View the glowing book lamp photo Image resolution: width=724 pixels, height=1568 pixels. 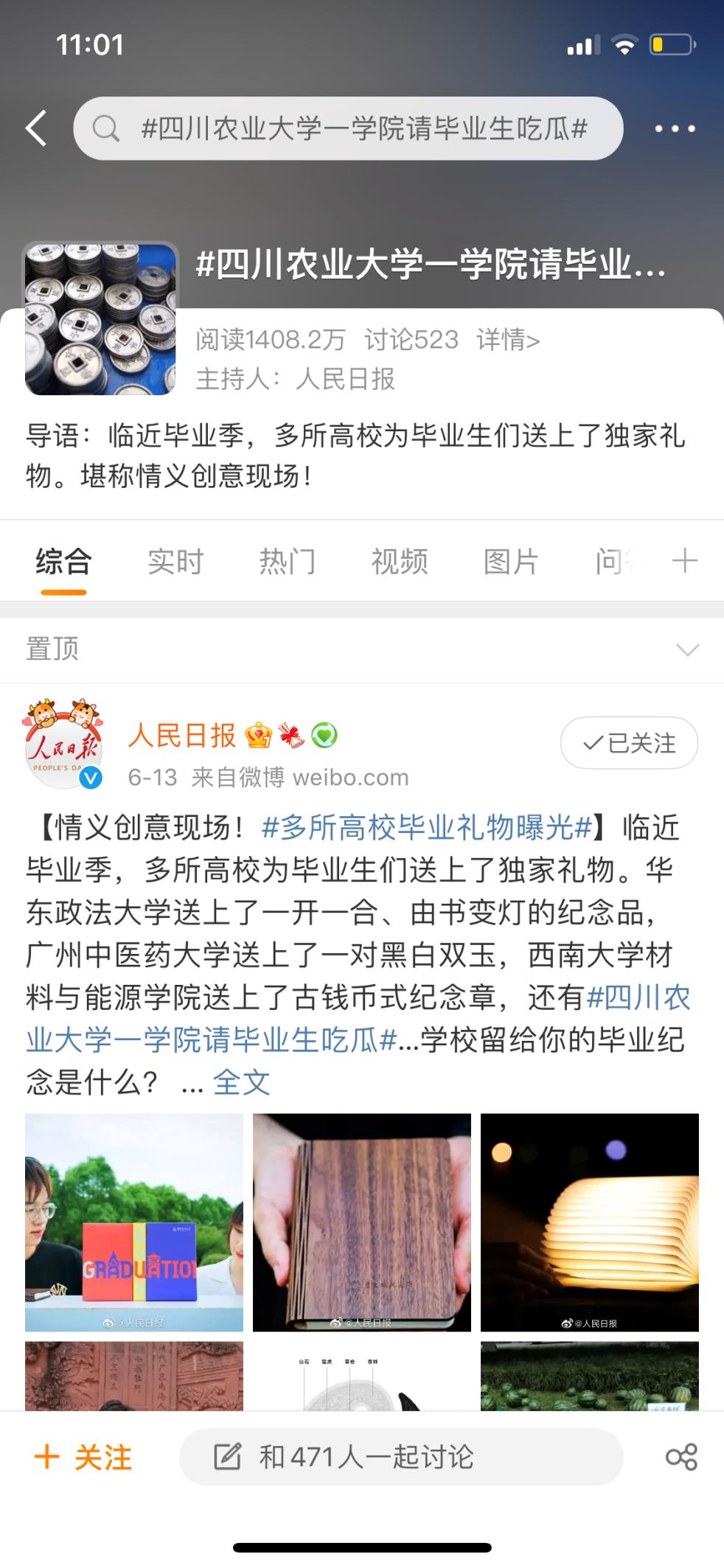coord(590,1222)
